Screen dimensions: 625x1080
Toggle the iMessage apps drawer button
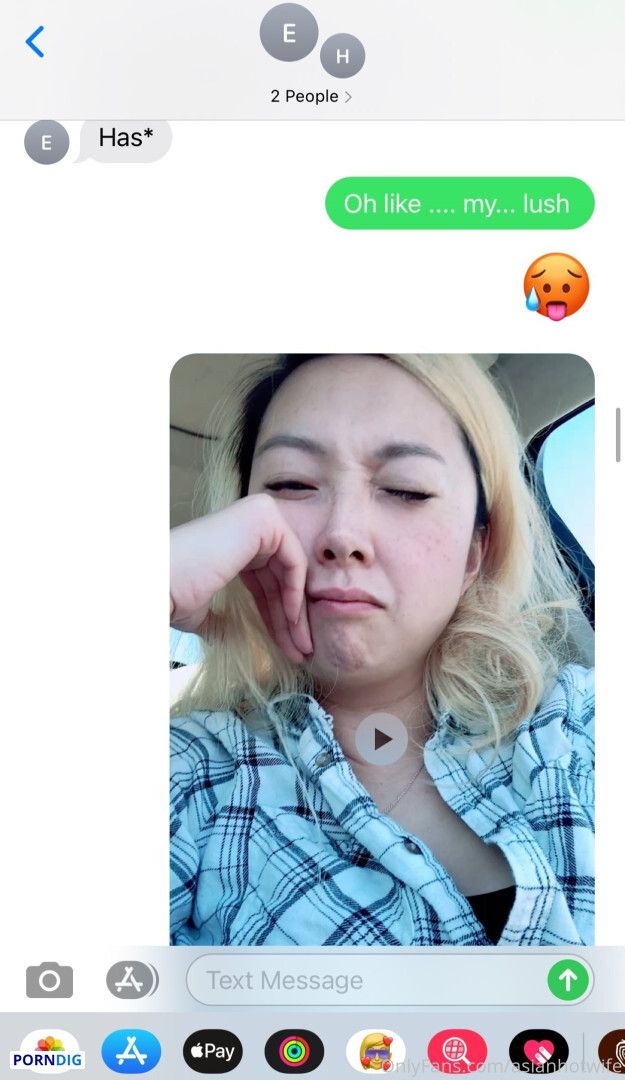132,980
